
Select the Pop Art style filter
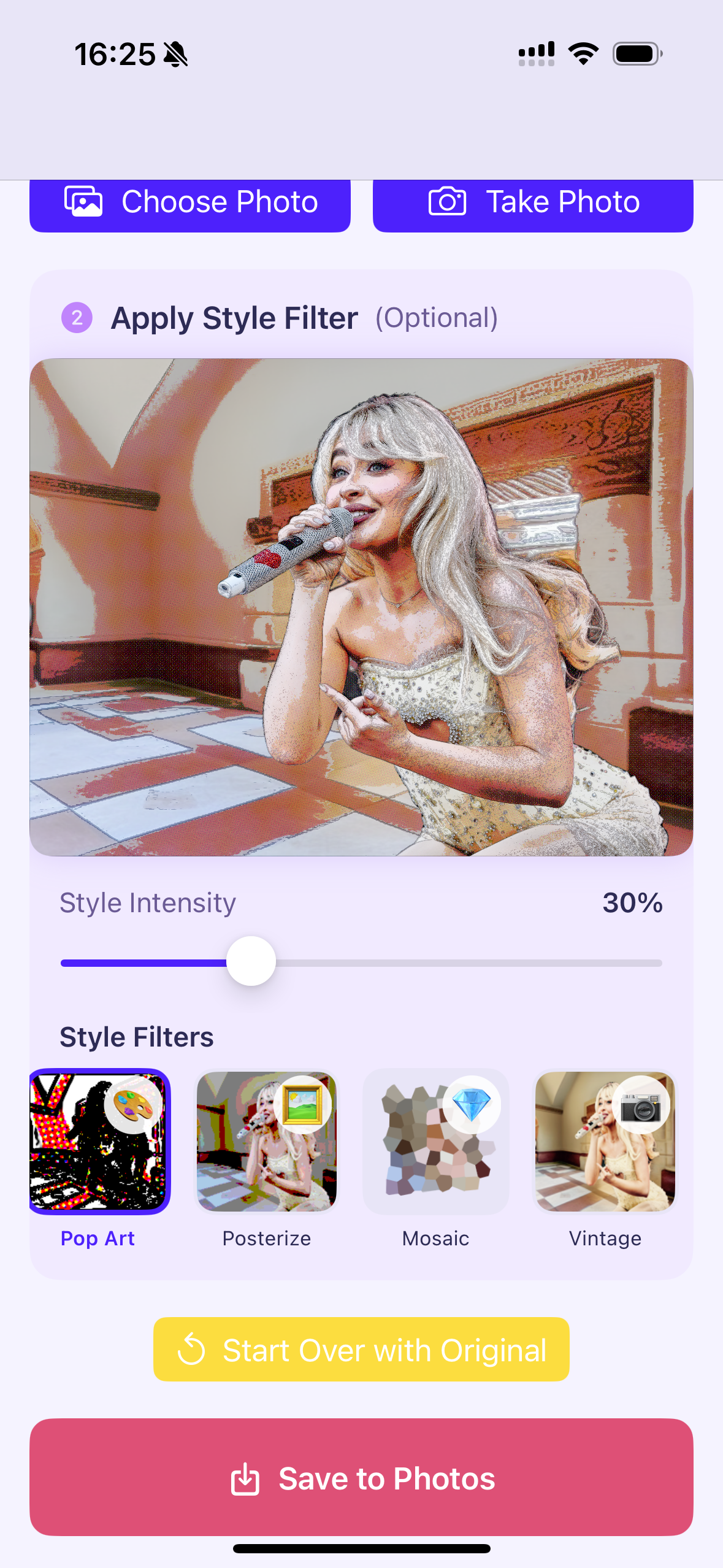[x=99, y=1142]
